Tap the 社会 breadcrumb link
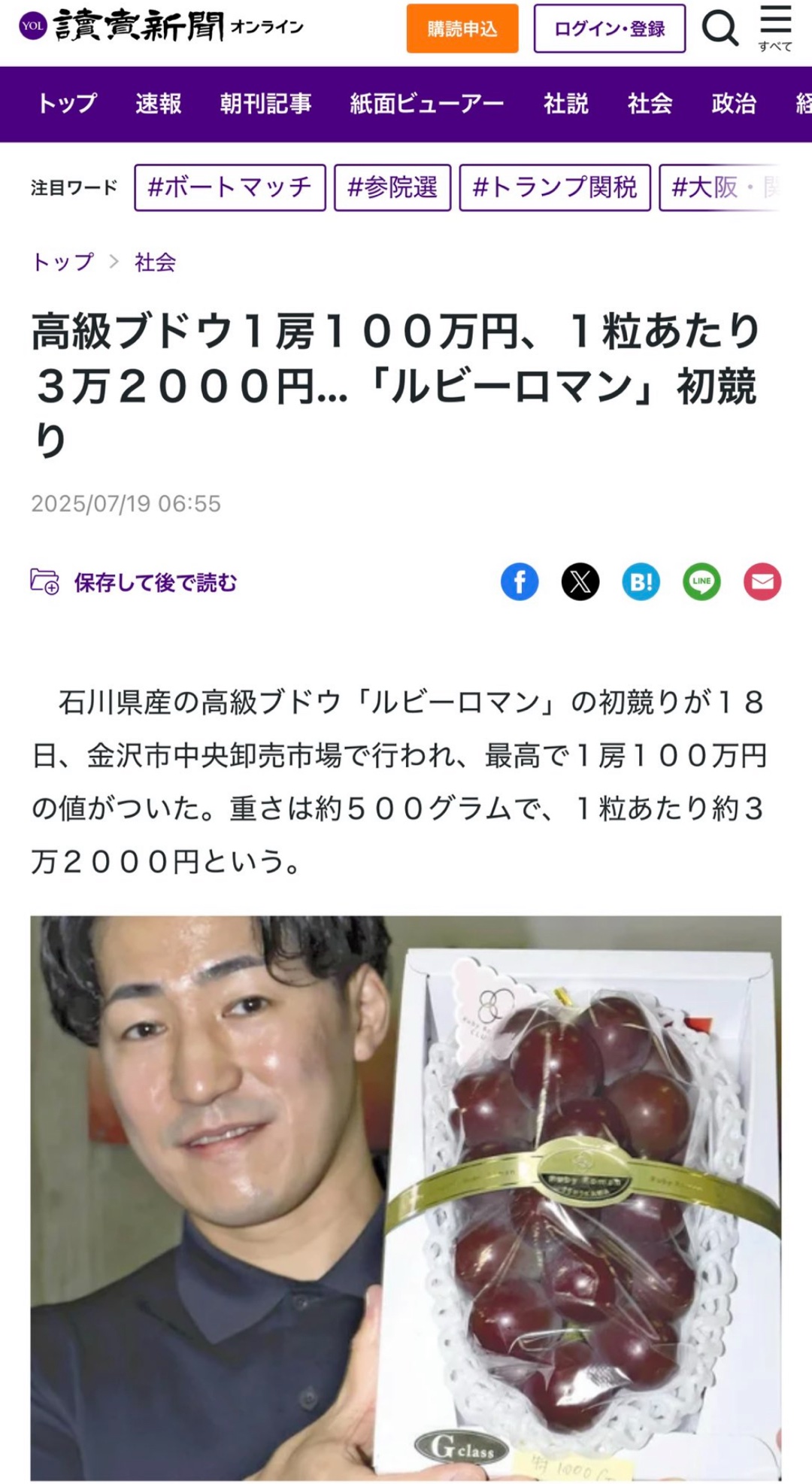Image resolution: width=812 pixels, height=1484 pixels. pyautogui.click(x=155, y=262)
